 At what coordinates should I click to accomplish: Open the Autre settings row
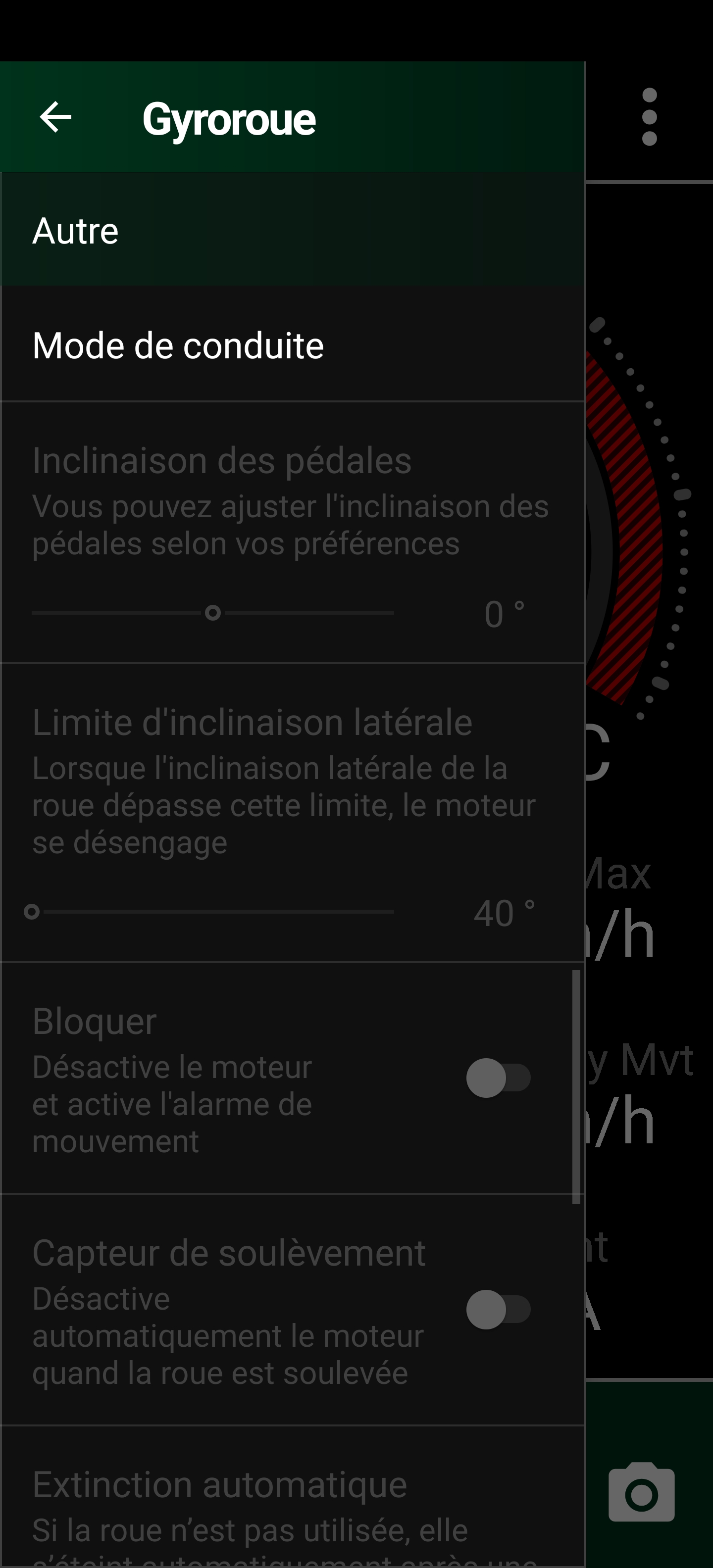pyautogui.click(x=292, y=230)
